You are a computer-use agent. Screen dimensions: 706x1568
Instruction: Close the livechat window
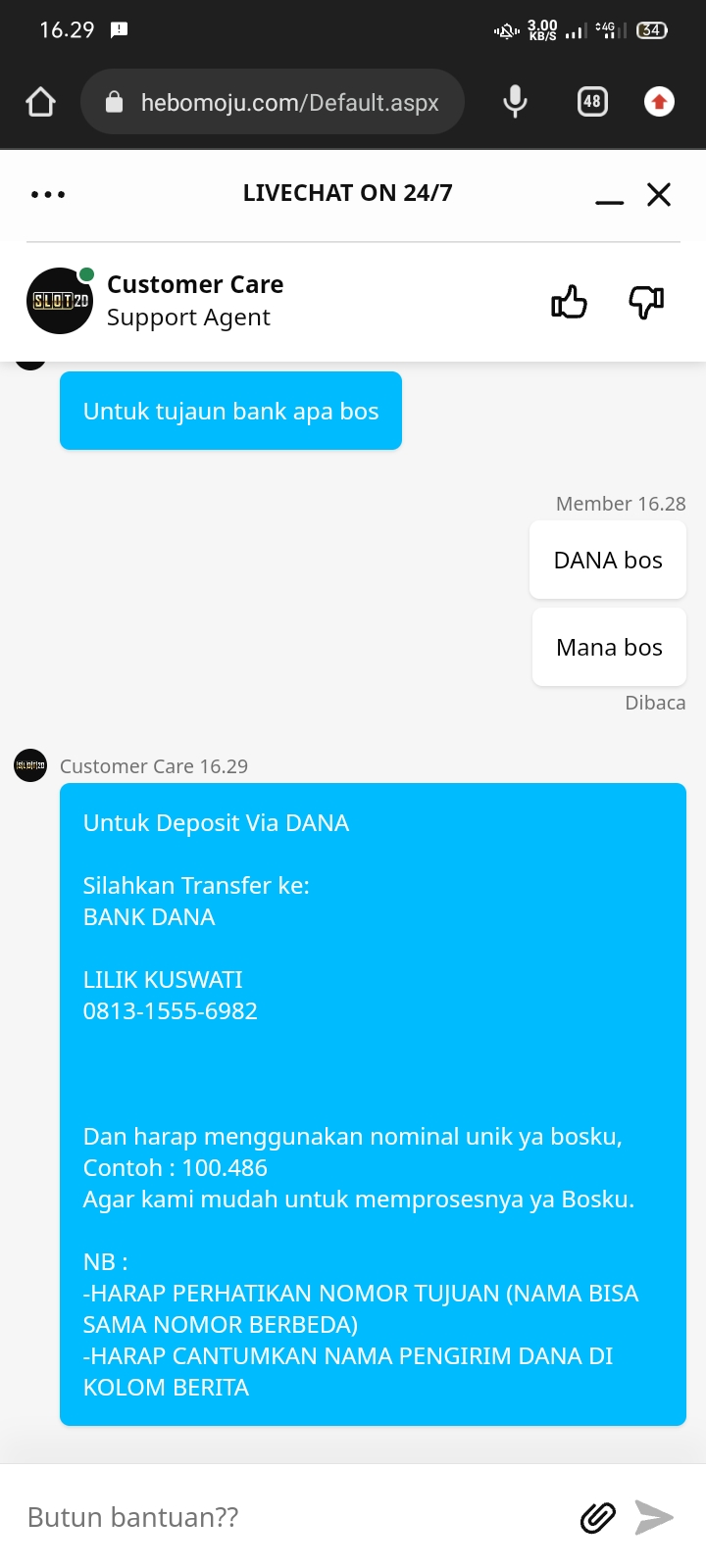(x=659, y=194)
